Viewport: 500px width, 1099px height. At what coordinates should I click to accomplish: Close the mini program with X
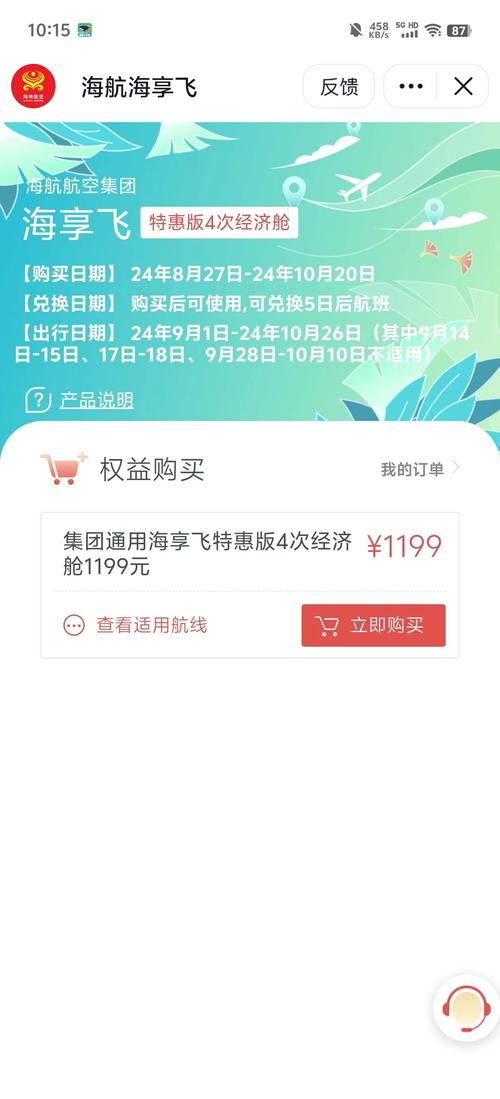[463, 86]
